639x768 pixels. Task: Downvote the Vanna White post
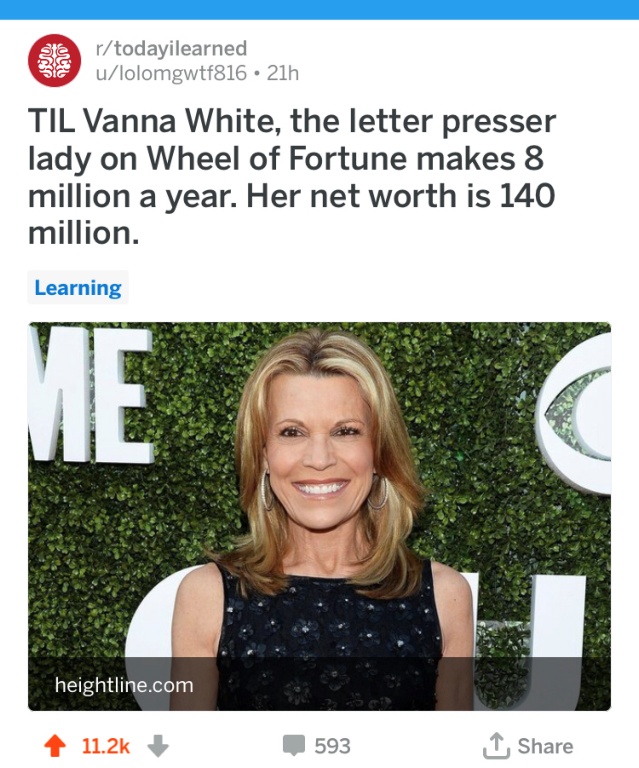pos(157,746)
